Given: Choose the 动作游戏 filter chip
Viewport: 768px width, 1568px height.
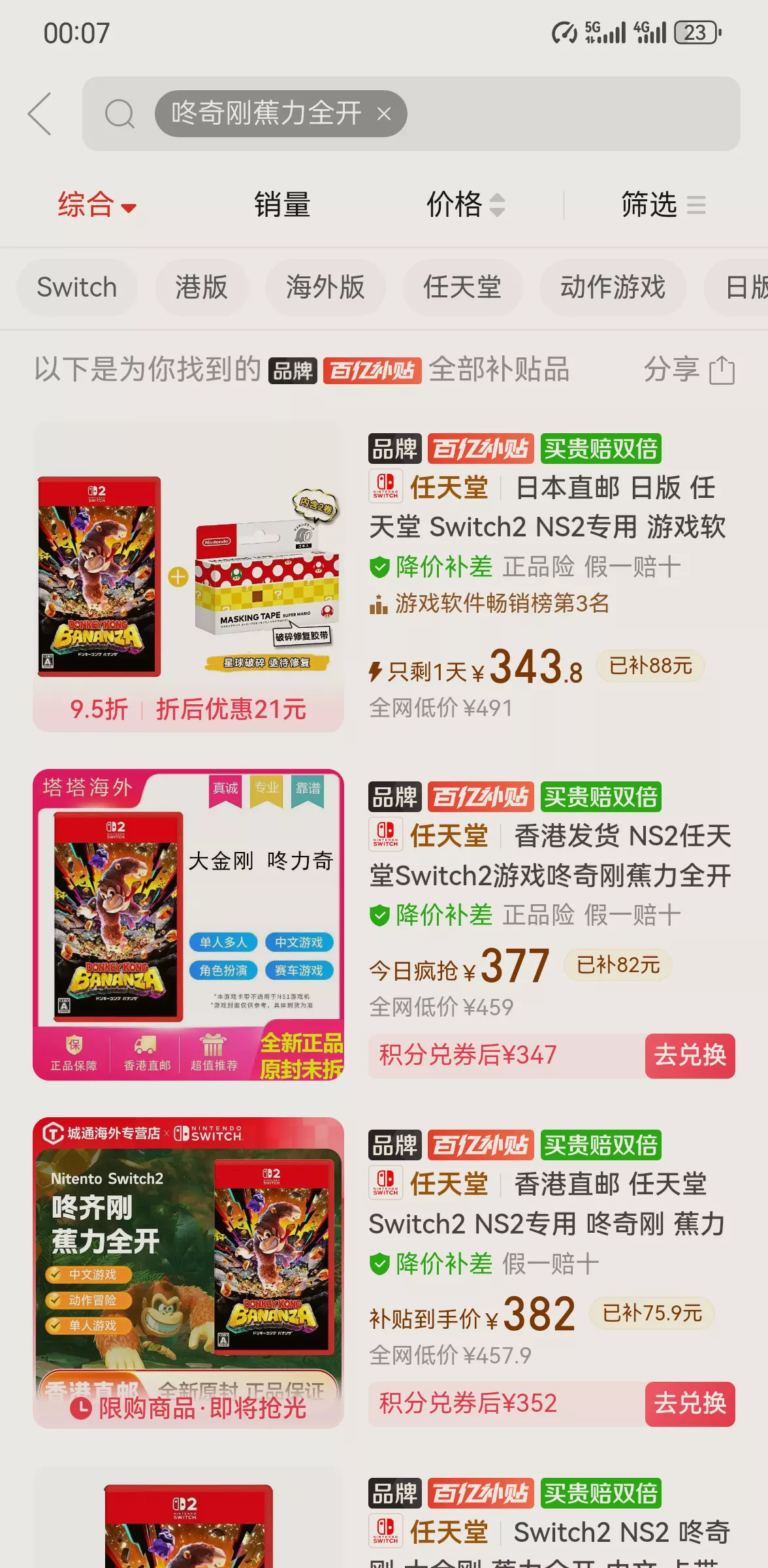Looking at the screenshot, I should click(612, 287).
